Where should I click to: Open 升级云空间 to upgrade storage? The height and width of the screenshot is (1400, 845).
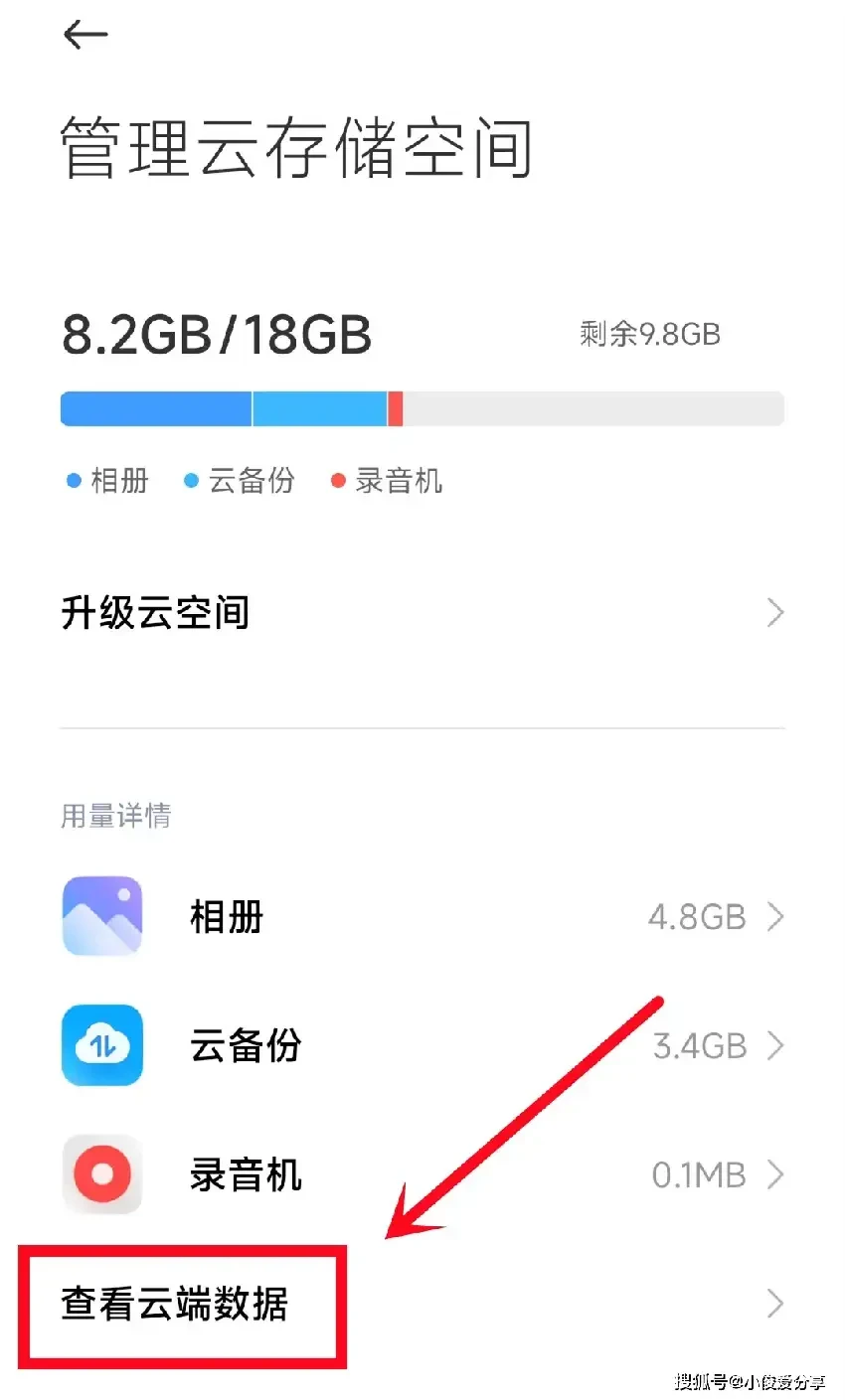pyautogui.click(x=422, y=613)
